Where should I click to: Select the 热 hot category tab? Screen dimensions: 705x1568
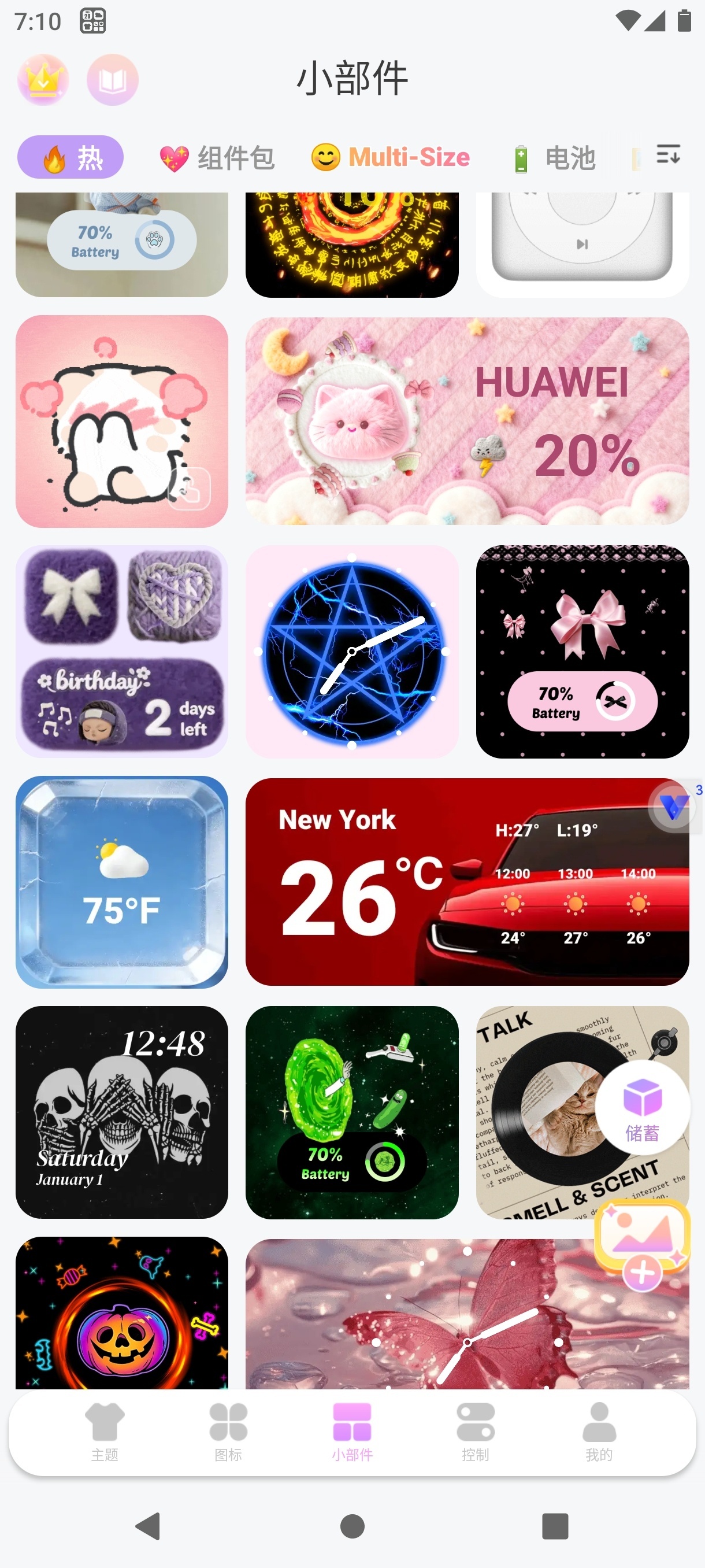[x=70, y=157]
